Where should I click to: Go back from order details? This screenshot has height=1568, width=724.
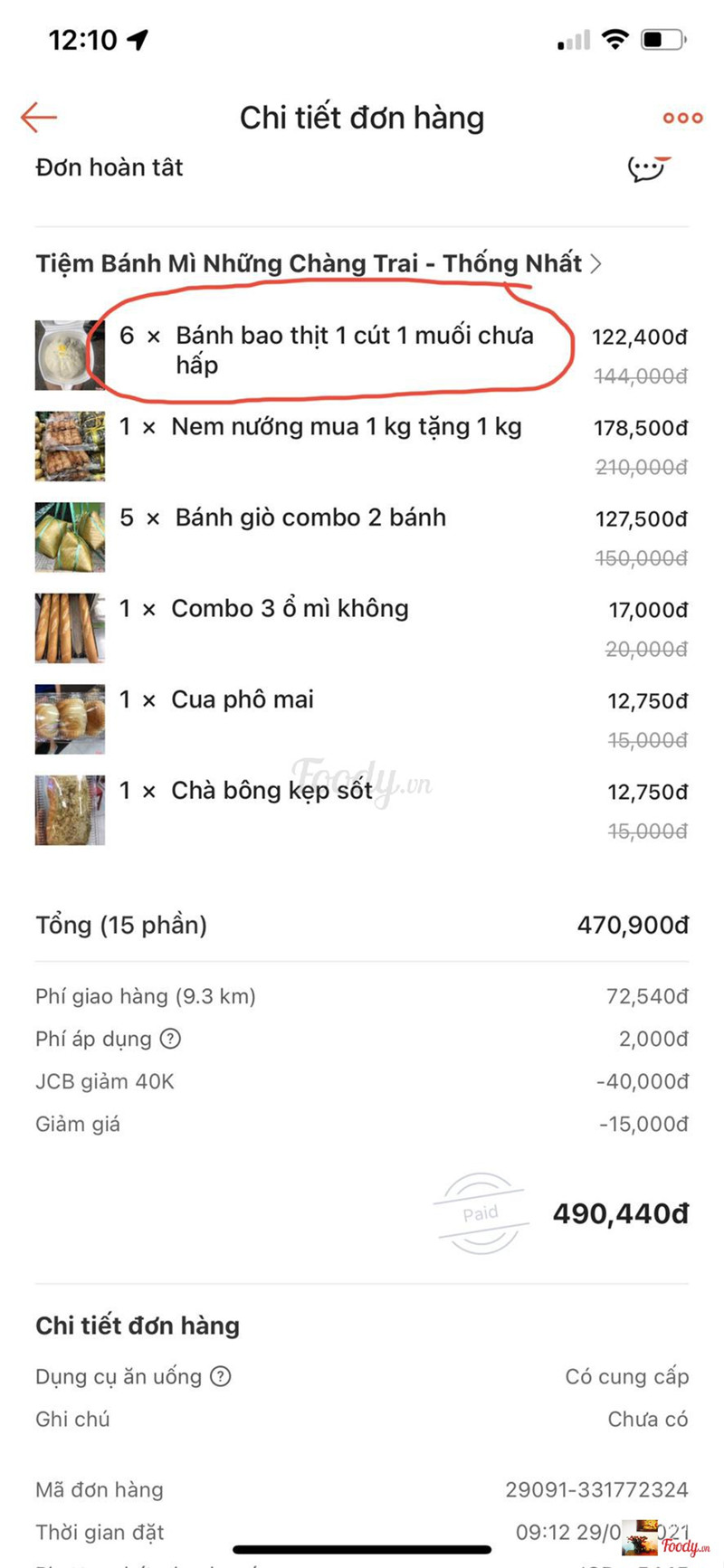coord(39,118)
